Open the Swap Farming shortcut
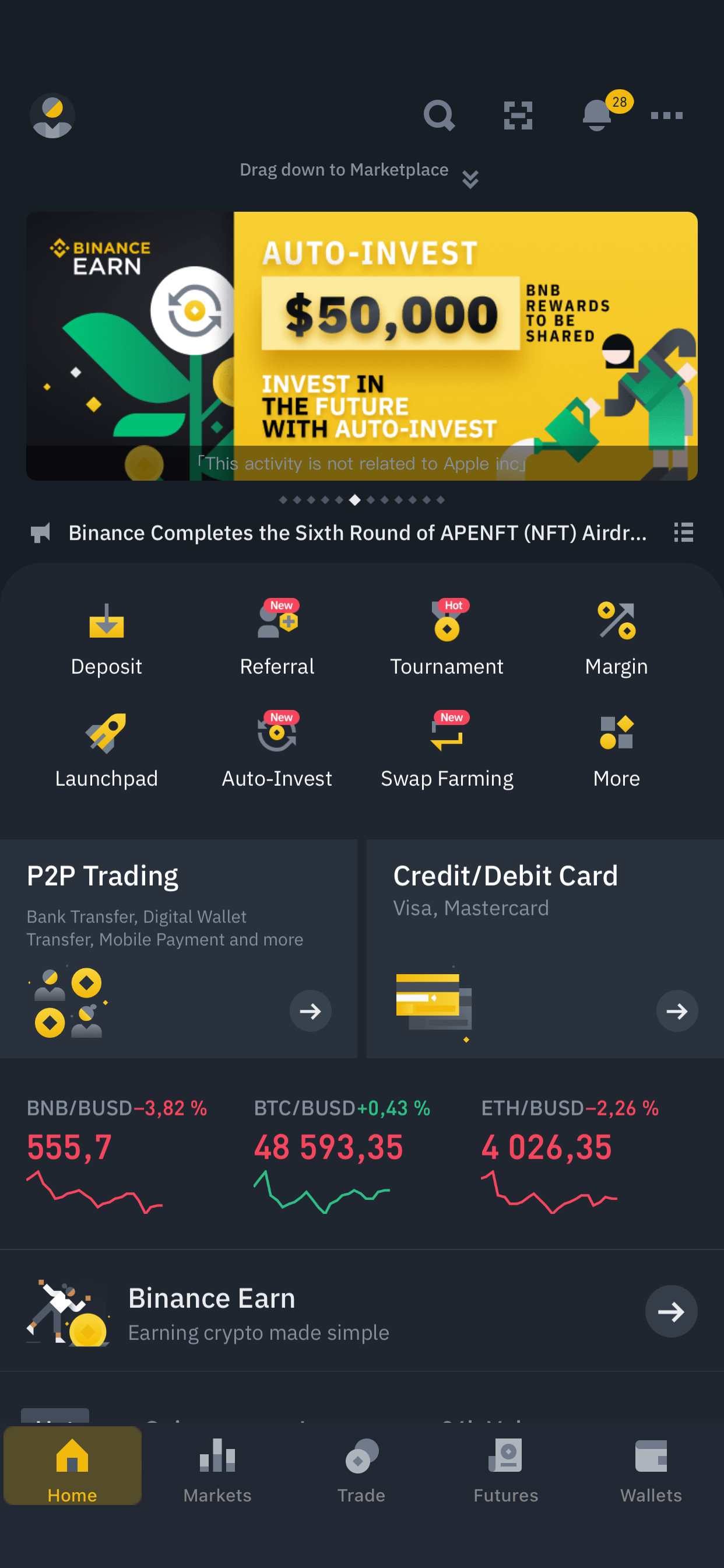724x1568 pixels. point(447,751)
